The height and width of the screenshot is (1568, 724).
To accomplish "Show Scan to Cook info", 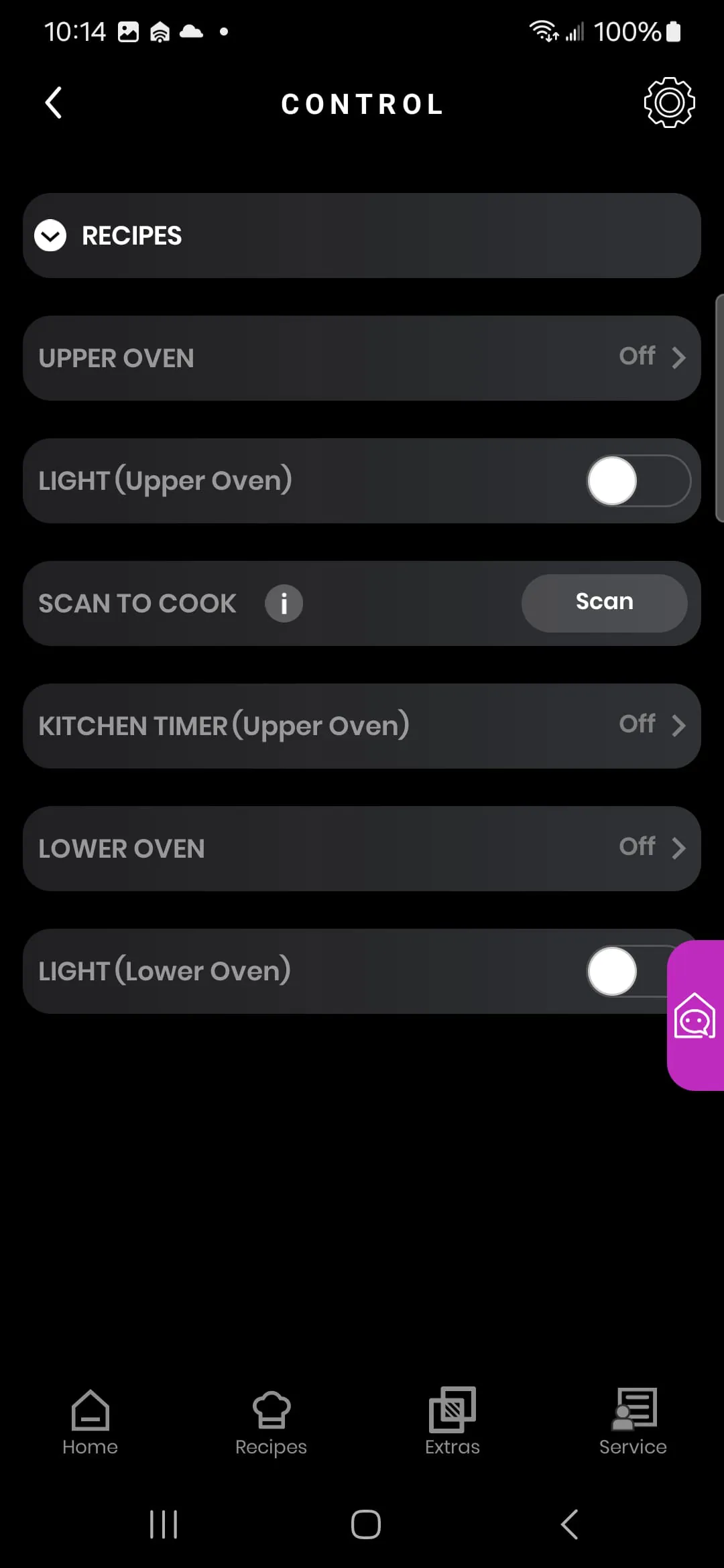I will pos(284,603).
